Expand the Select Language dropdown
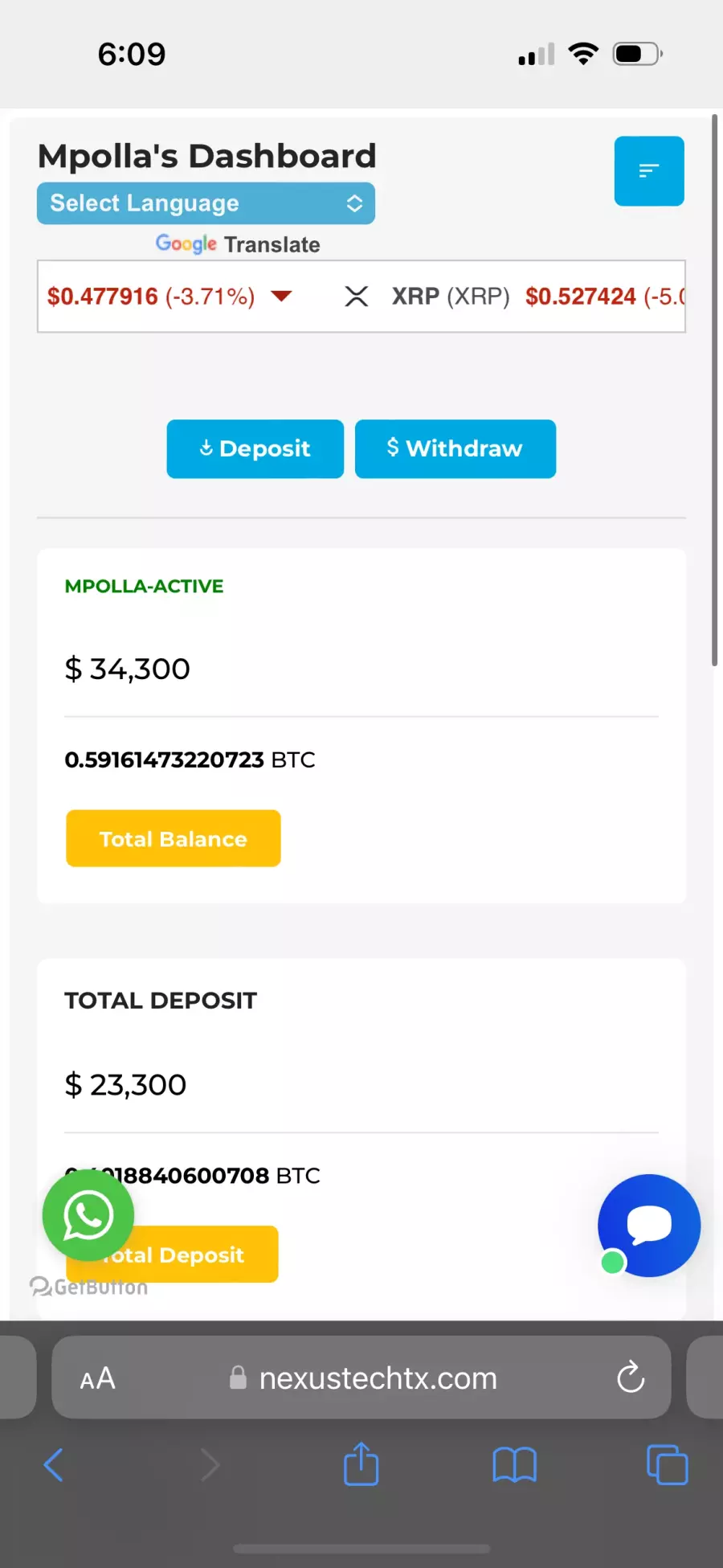The width and height of the screenshot is (723, 1568). [206, 203]
